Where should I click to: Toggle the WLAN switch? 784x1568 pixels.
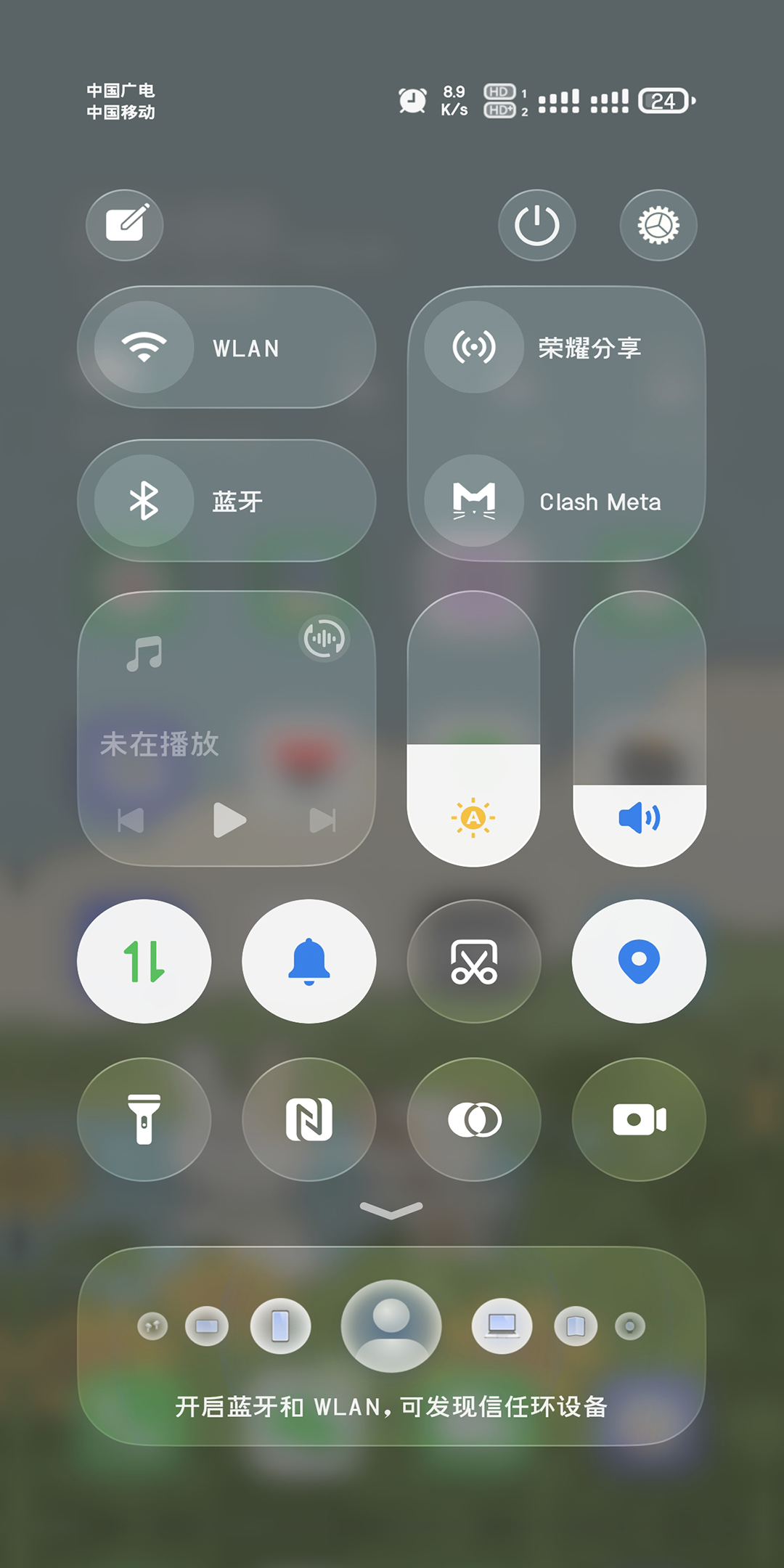(x=144, y=347)
